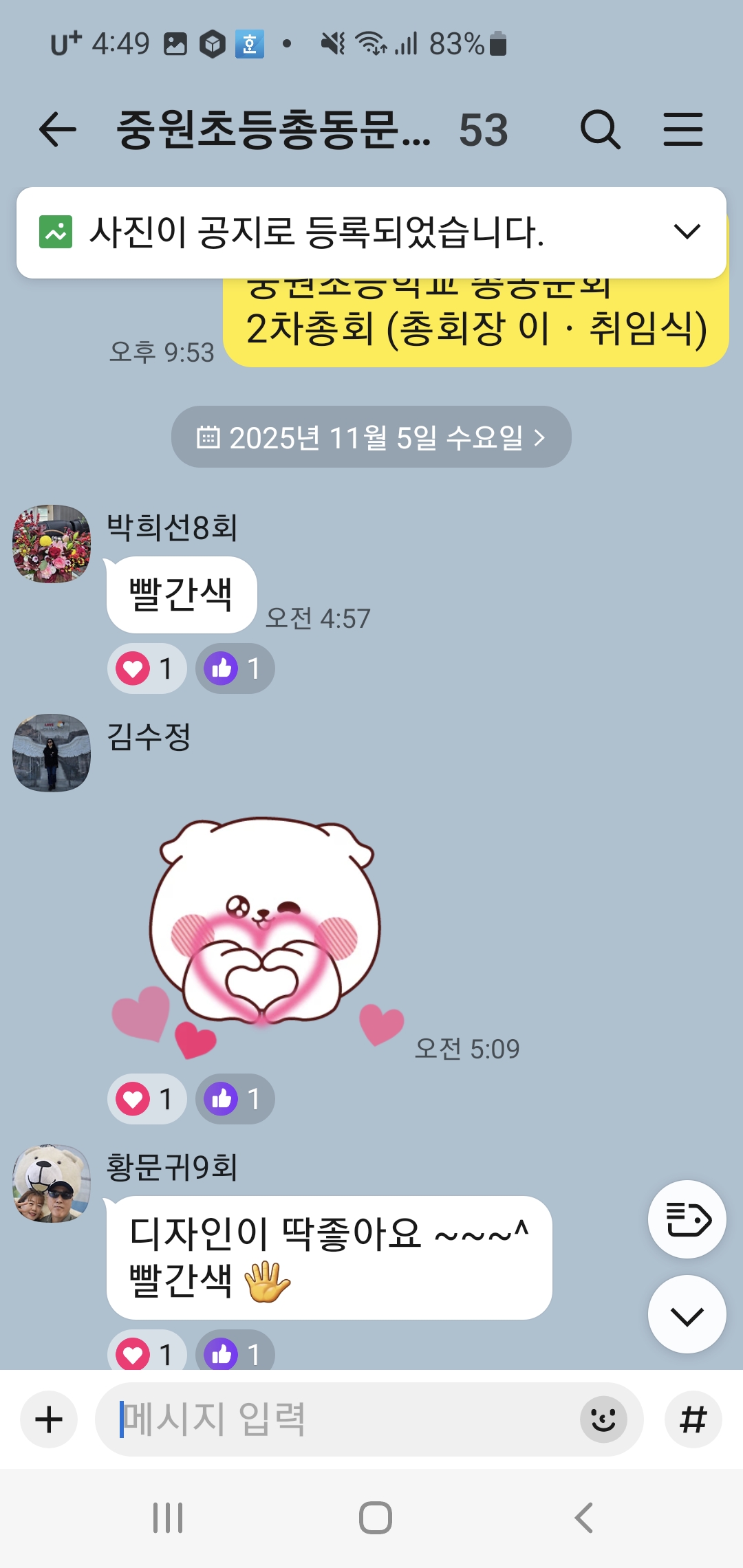Open the hashtag search button
This screenshot has width=743, height=1568.
pos(693,1419)
